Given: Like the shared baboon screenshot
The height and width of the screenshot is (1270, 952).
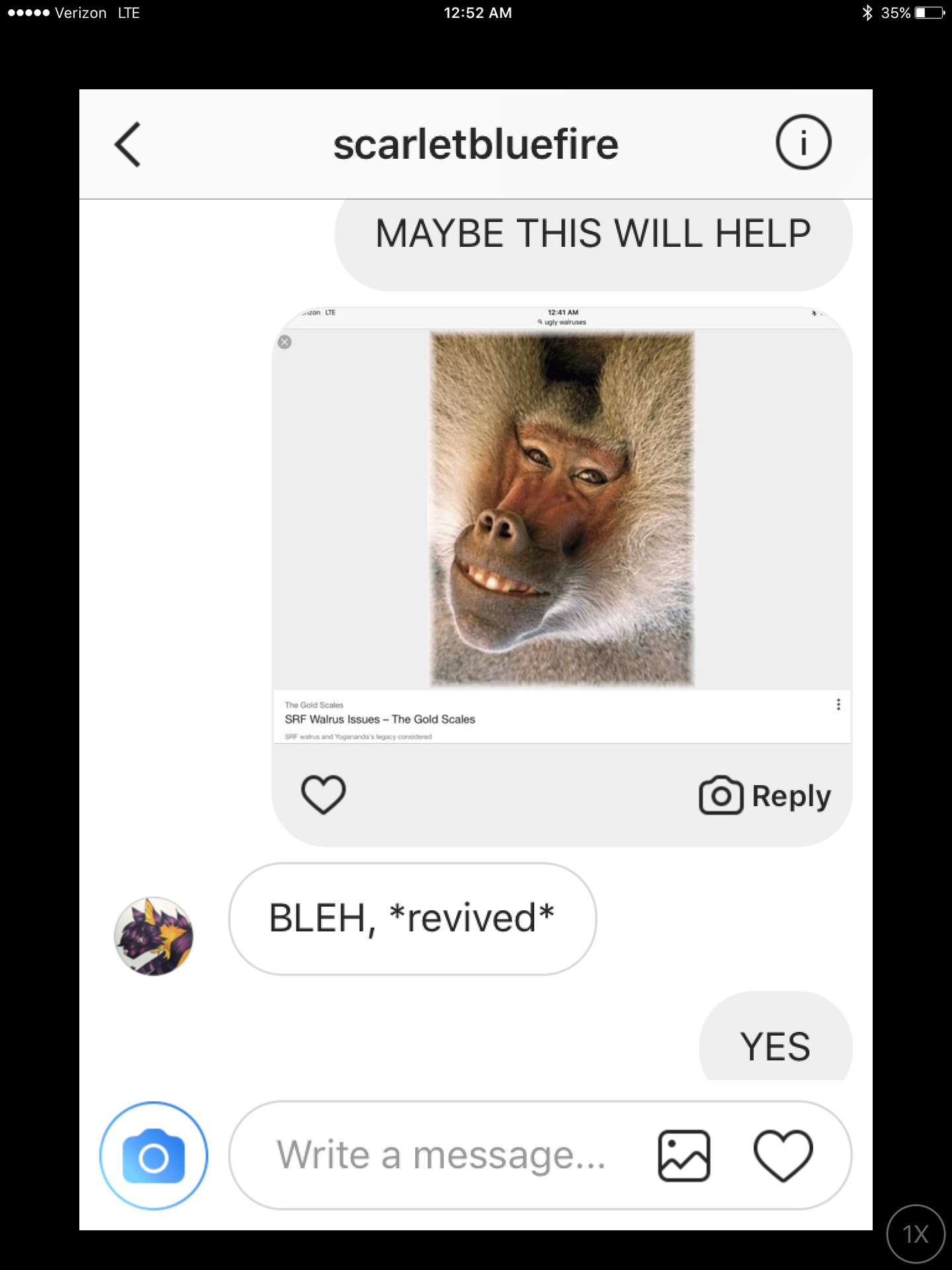Looking at the screenshot, I should pos(323,794).
